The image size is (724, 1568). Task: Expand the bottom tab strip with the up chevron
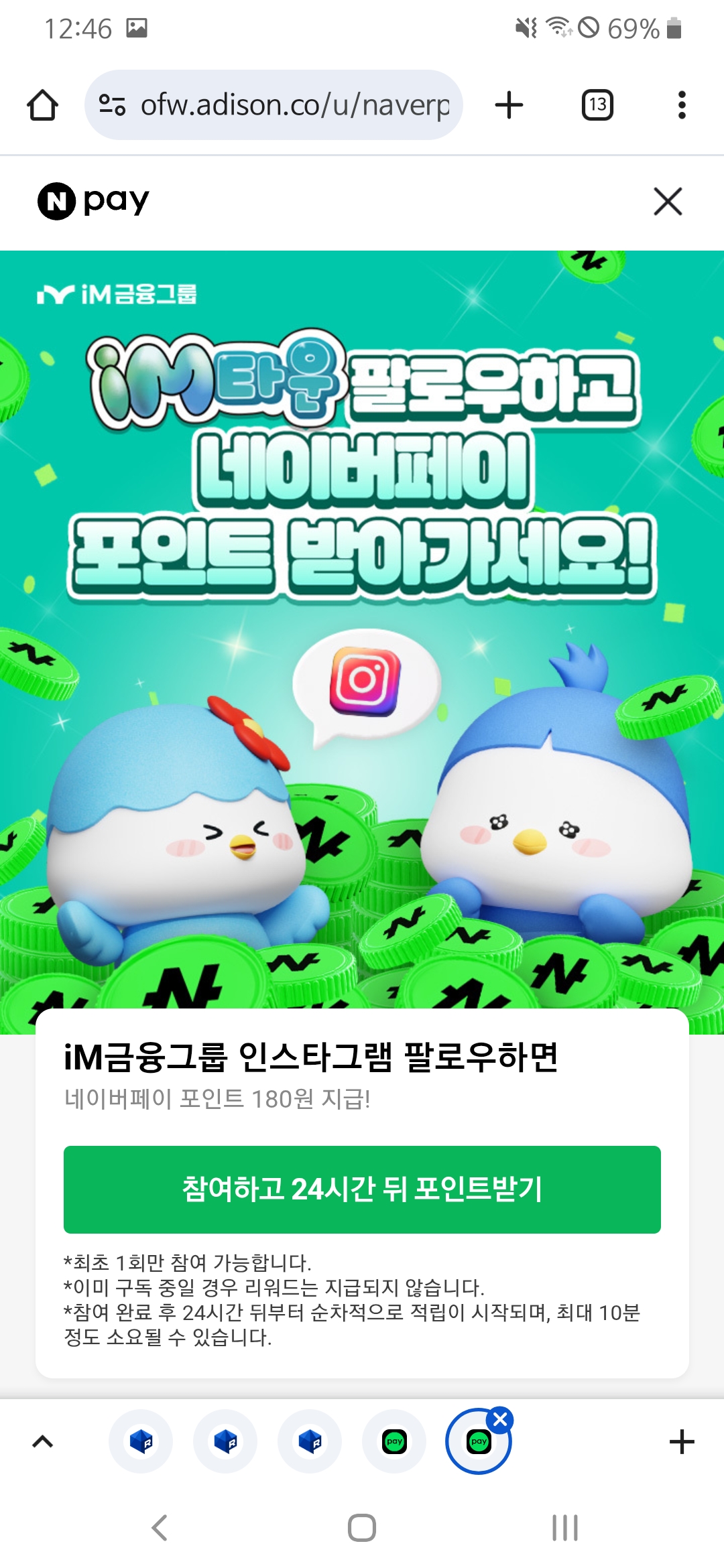(x=43, y=1441)
